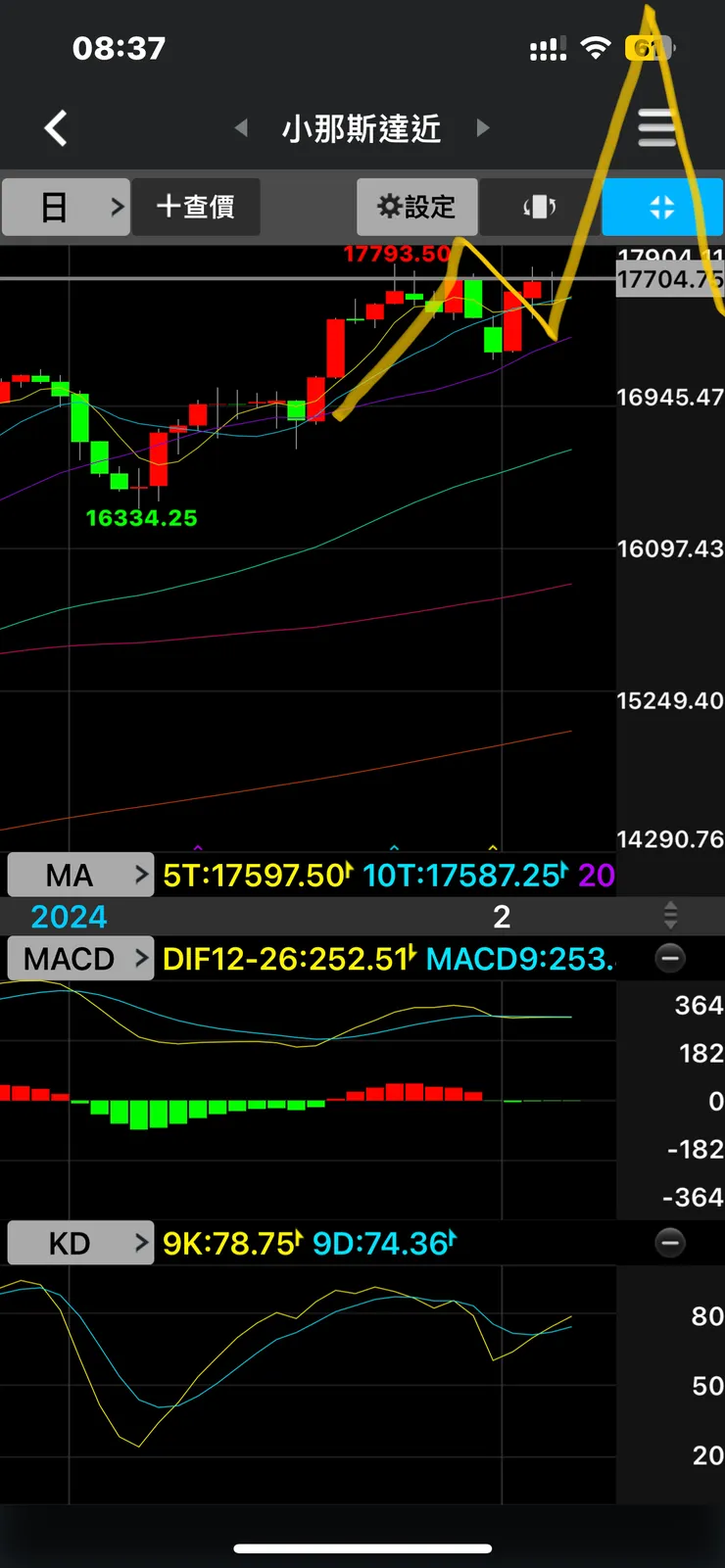Image resolution: width=725 pixels, height=1568 pixels.
Task: Open chart 設定 settings
Action: click(x=417, y=207)
